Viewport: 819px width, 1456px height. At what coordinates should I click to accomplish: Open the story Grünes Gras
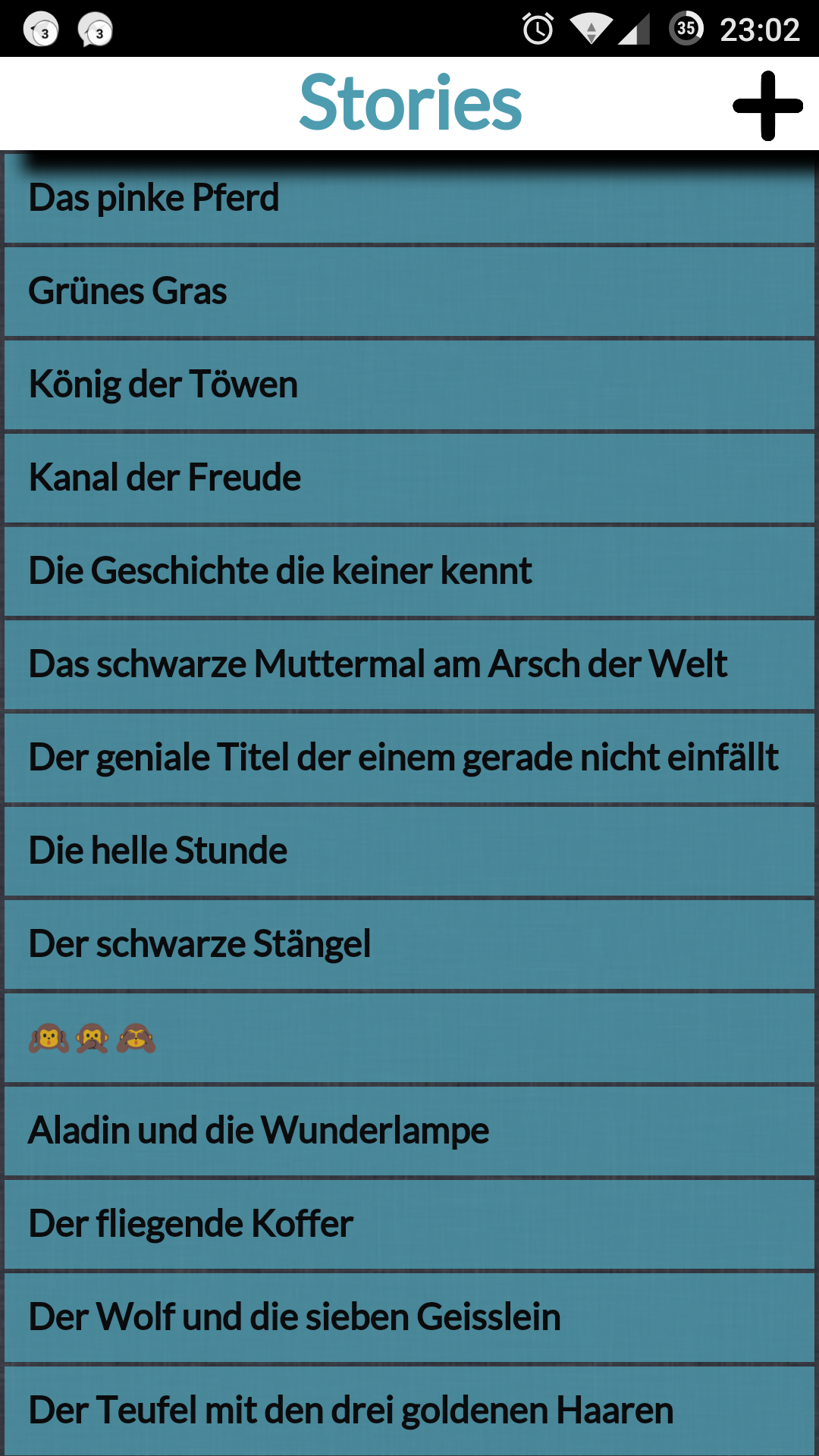[x=409, y=292]
